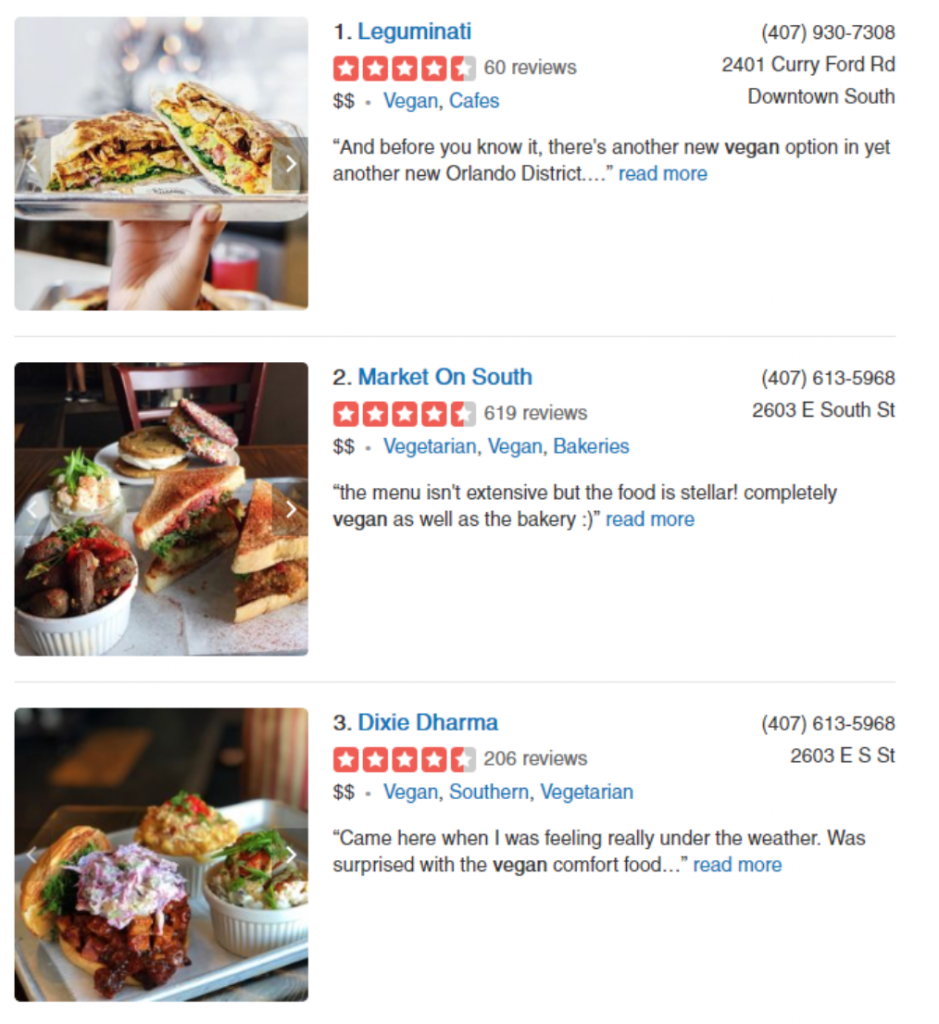The height and width of the screenshot is (1024, 939).
Task: Select Bakeries category under Market On South
Action: [x=591, y=447]
